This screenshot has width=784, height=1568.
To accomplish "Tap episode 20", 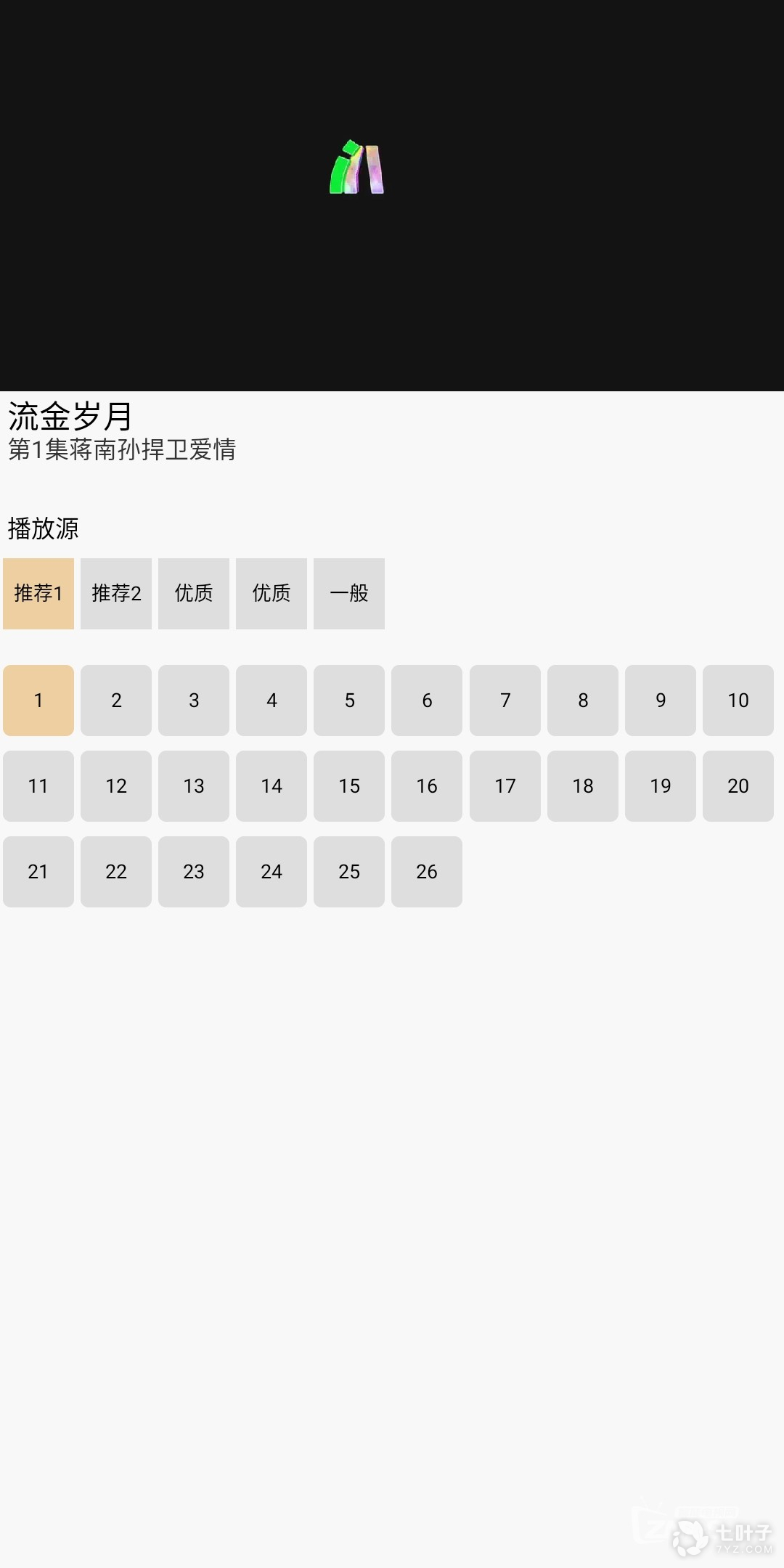I will point(738,785).
